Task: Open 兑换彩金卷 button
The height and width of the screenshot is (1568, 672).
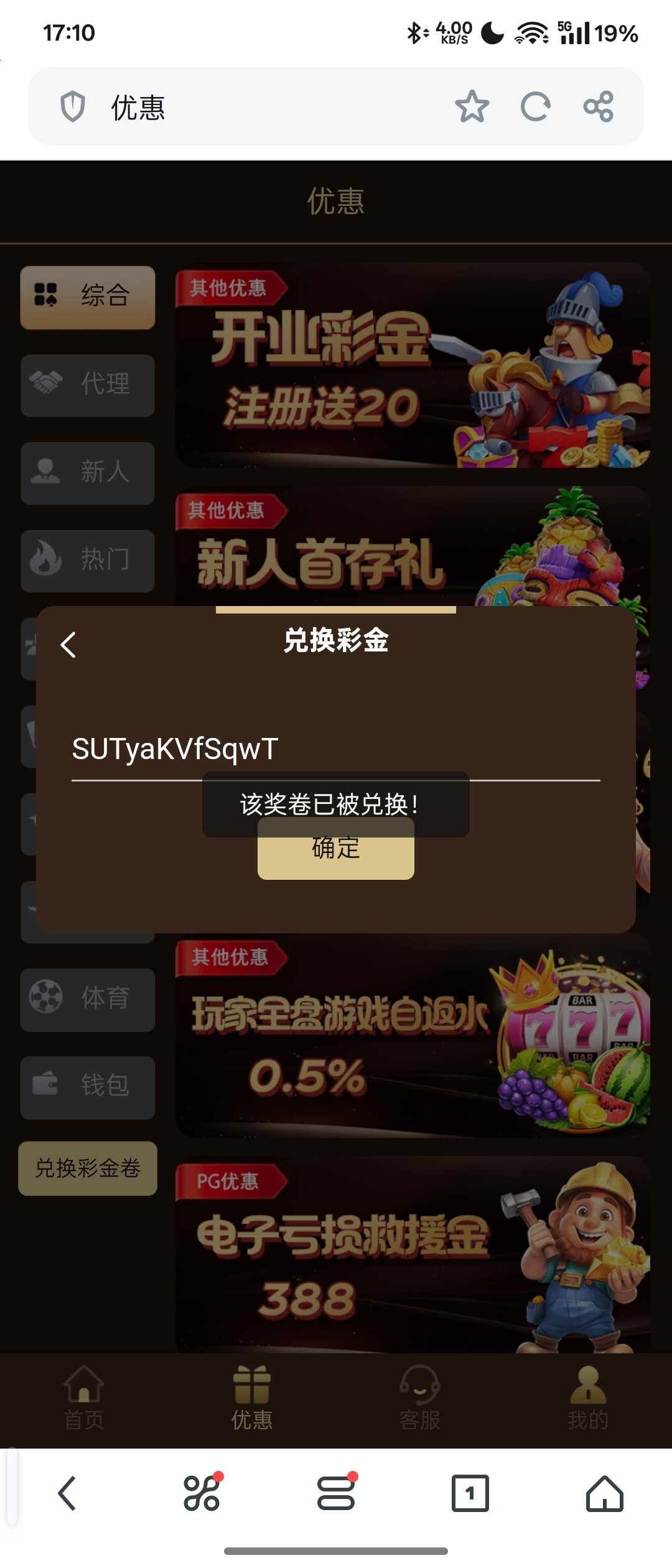Action: (88, 1168)
